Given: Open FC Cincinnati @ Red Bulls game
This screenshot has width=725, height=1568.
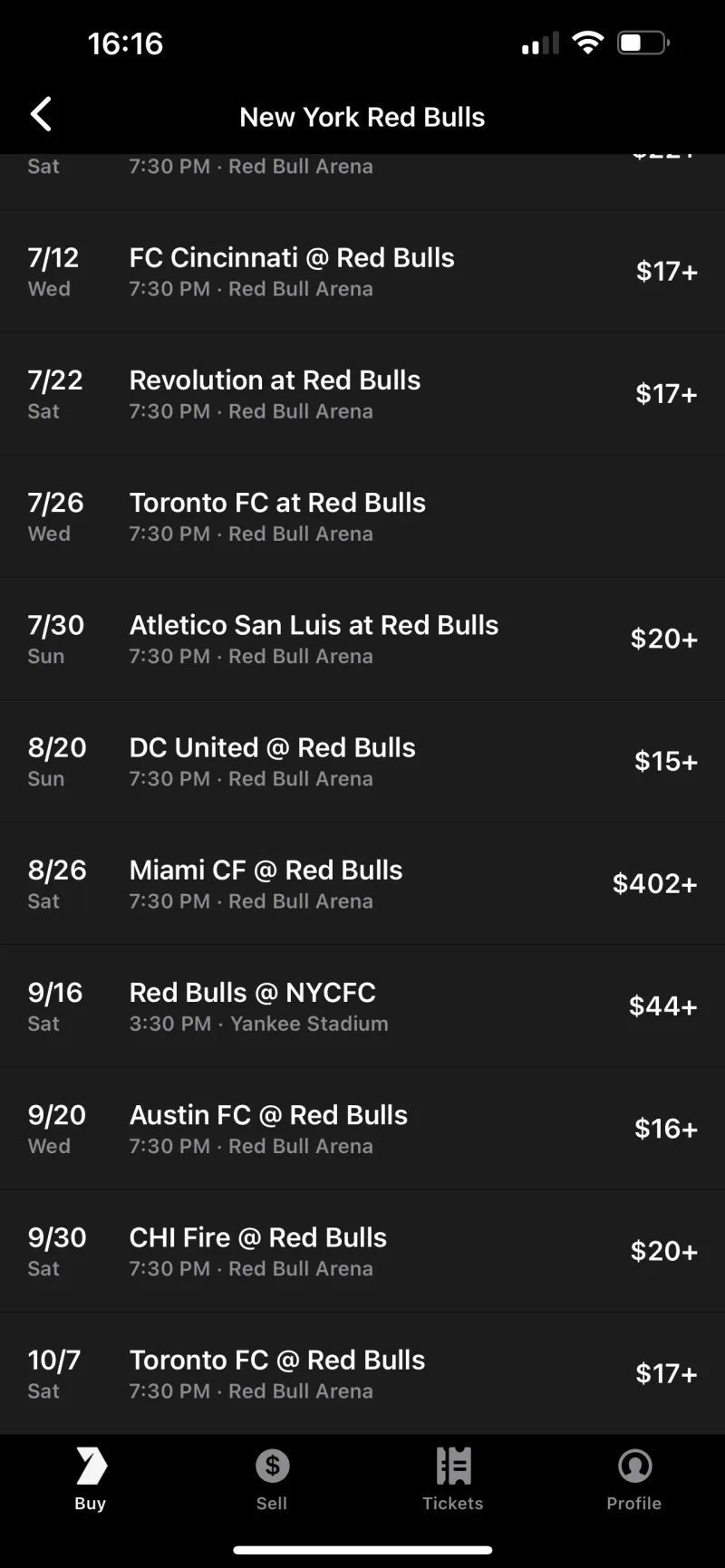Looking at the screenshot, I should tap(362, 271).
